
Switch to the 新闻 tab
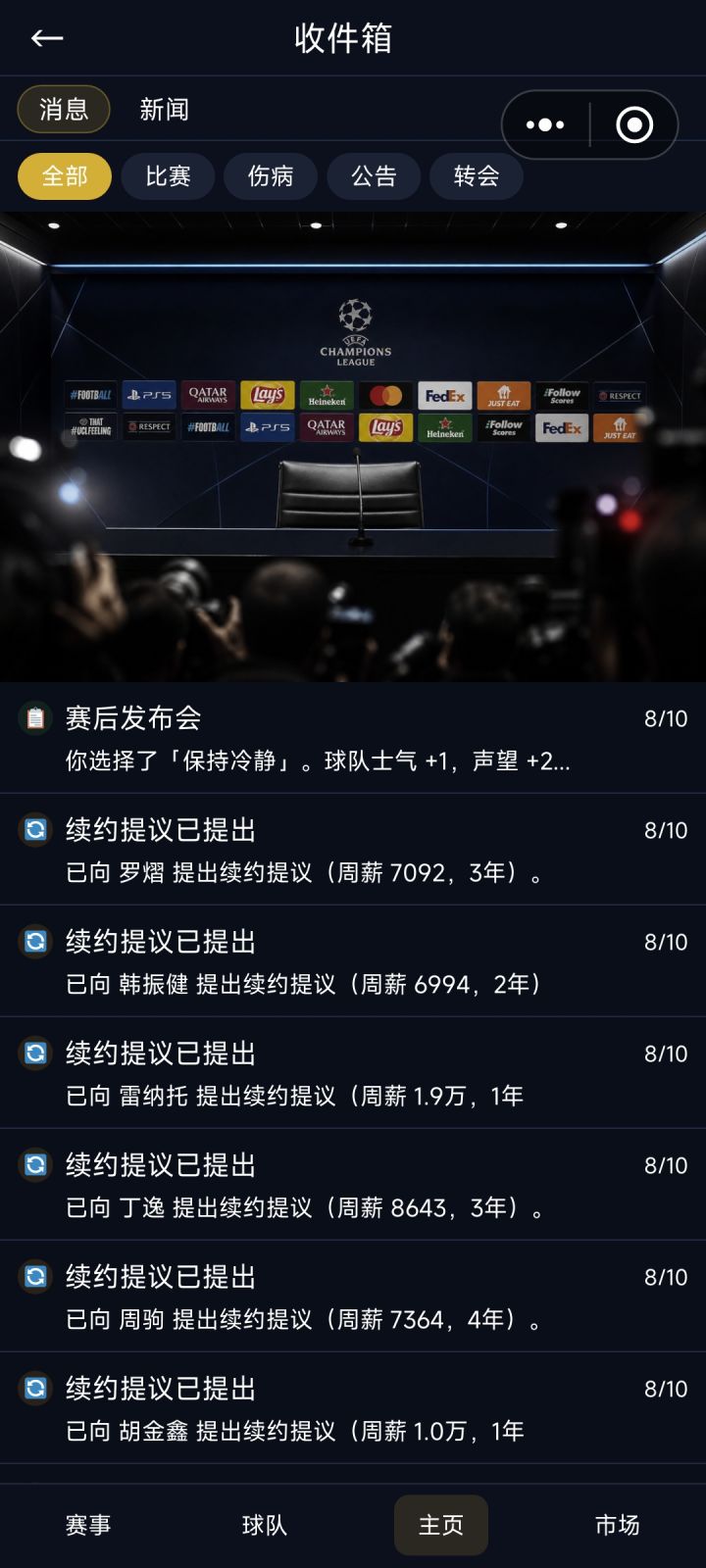point(164,110)
